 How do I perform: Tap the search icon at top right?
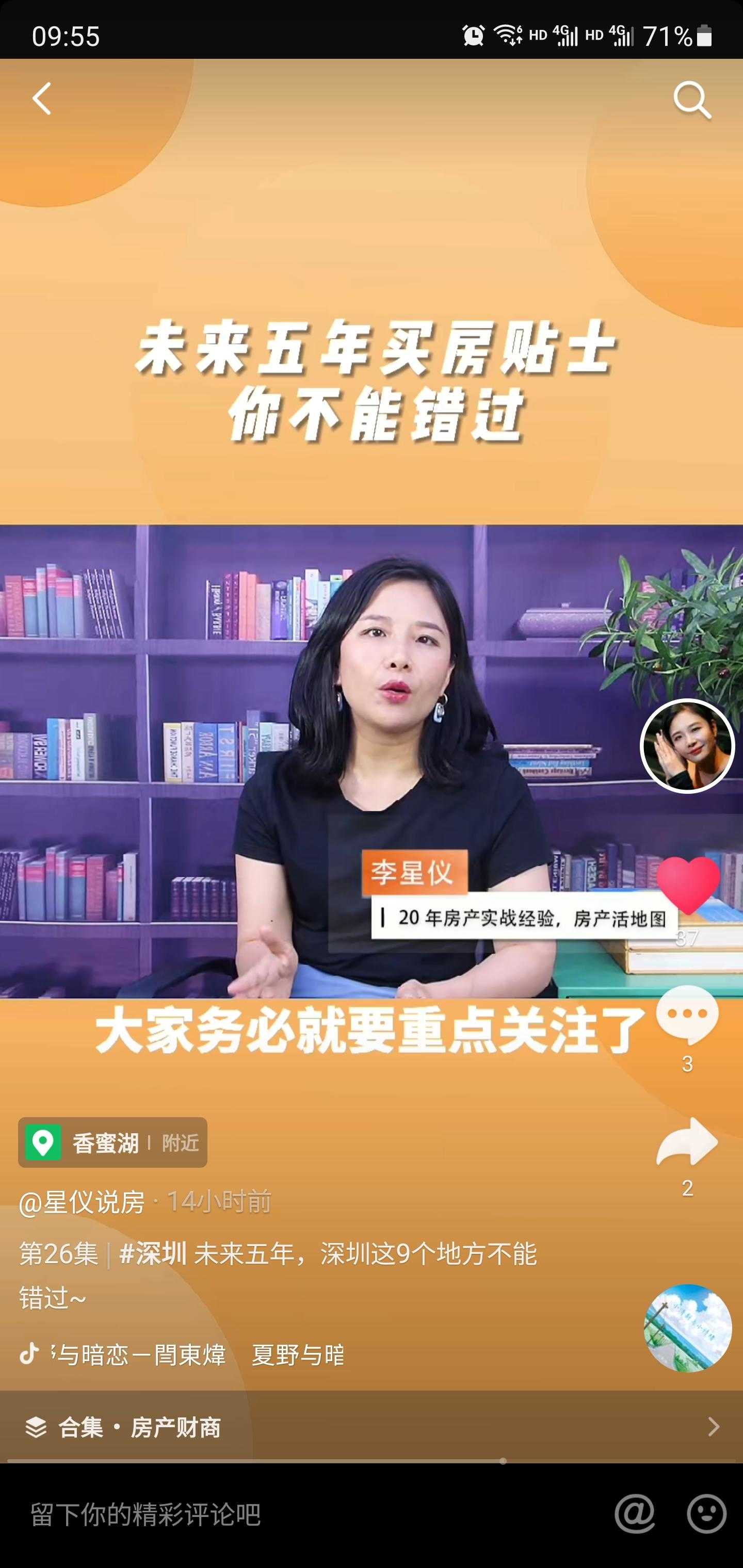pos(693,99)
